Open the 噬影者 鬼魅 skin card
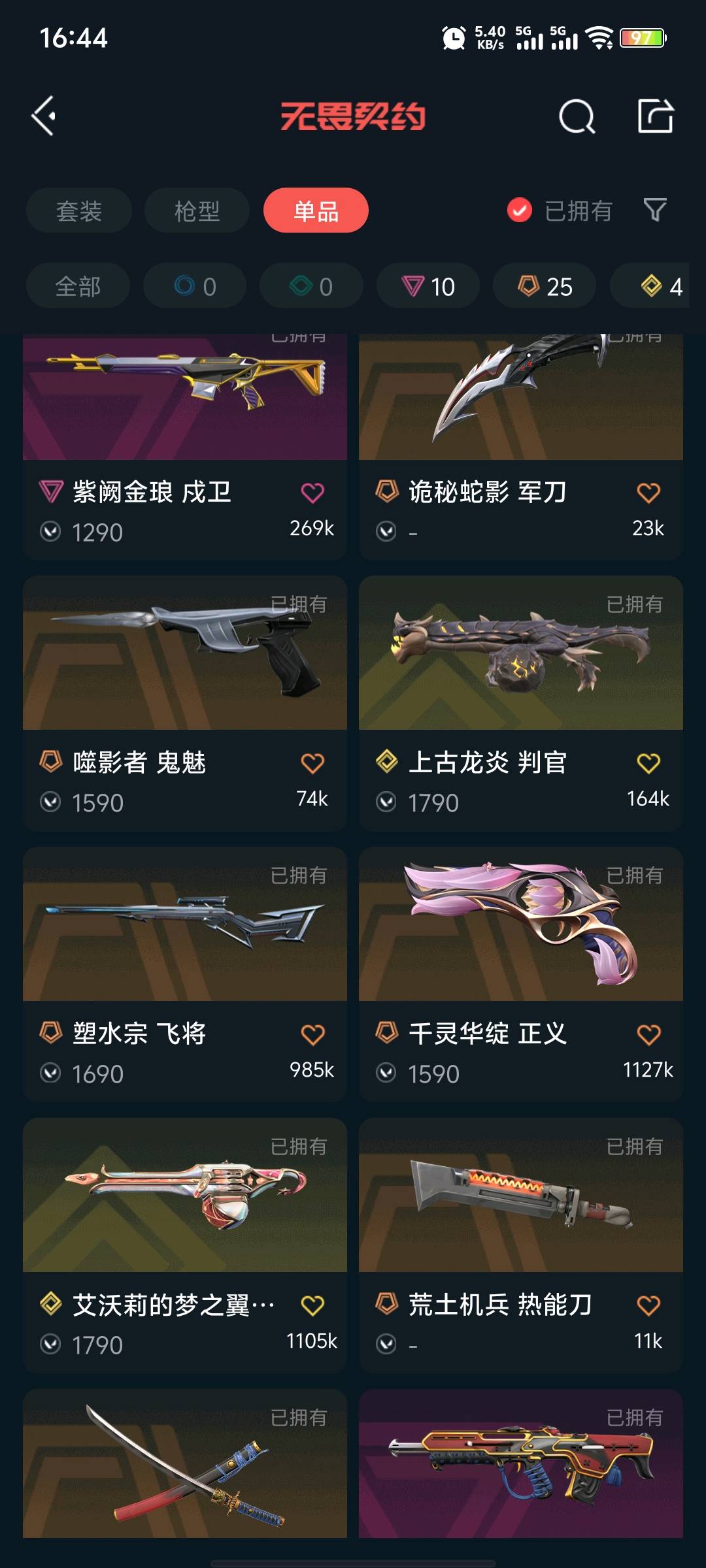This screenshot has height=1568, width=706. [x=185, y=703]
